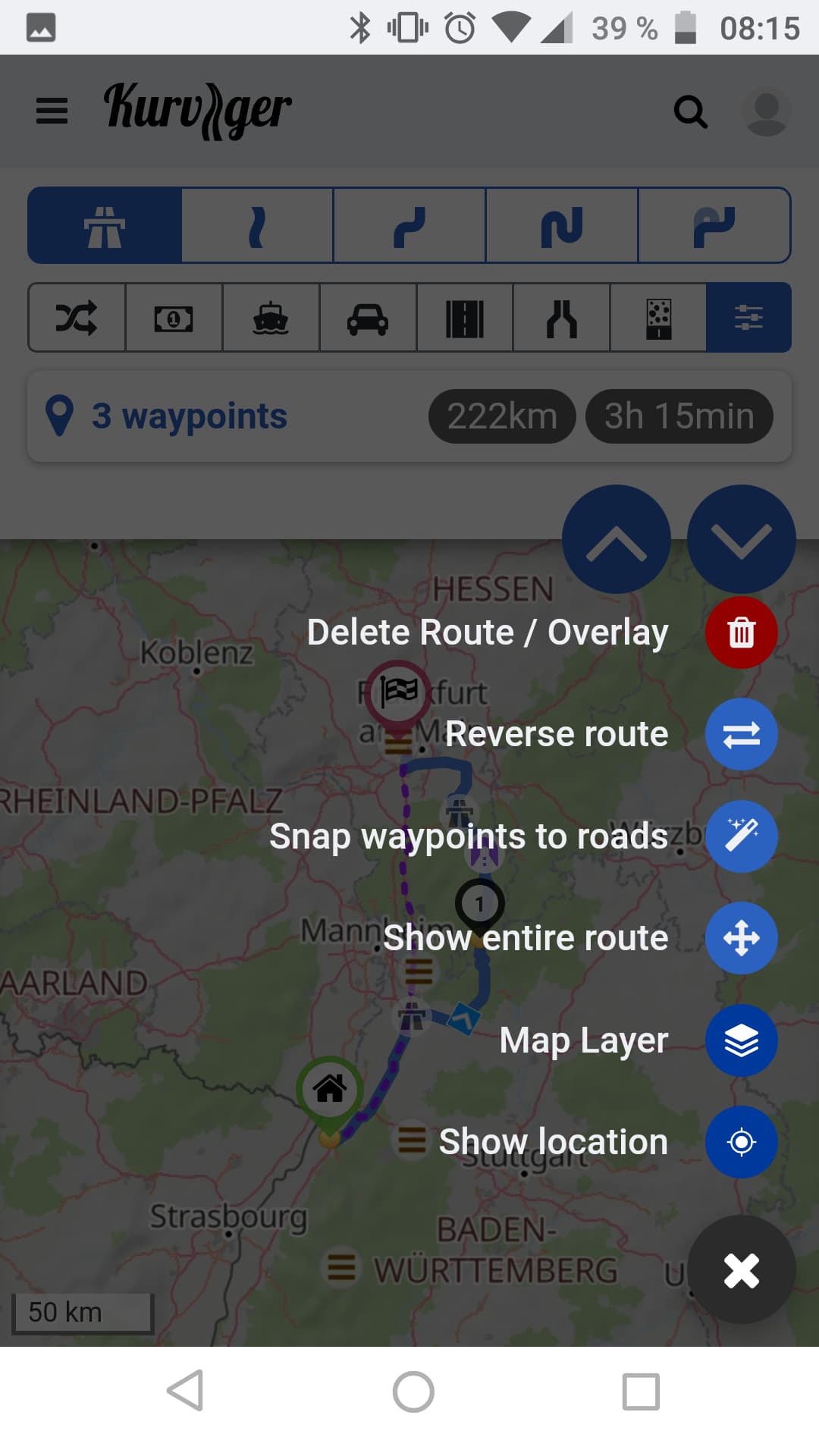Snap waypoints to roads

pyautogui.click(x=741, y=836)
